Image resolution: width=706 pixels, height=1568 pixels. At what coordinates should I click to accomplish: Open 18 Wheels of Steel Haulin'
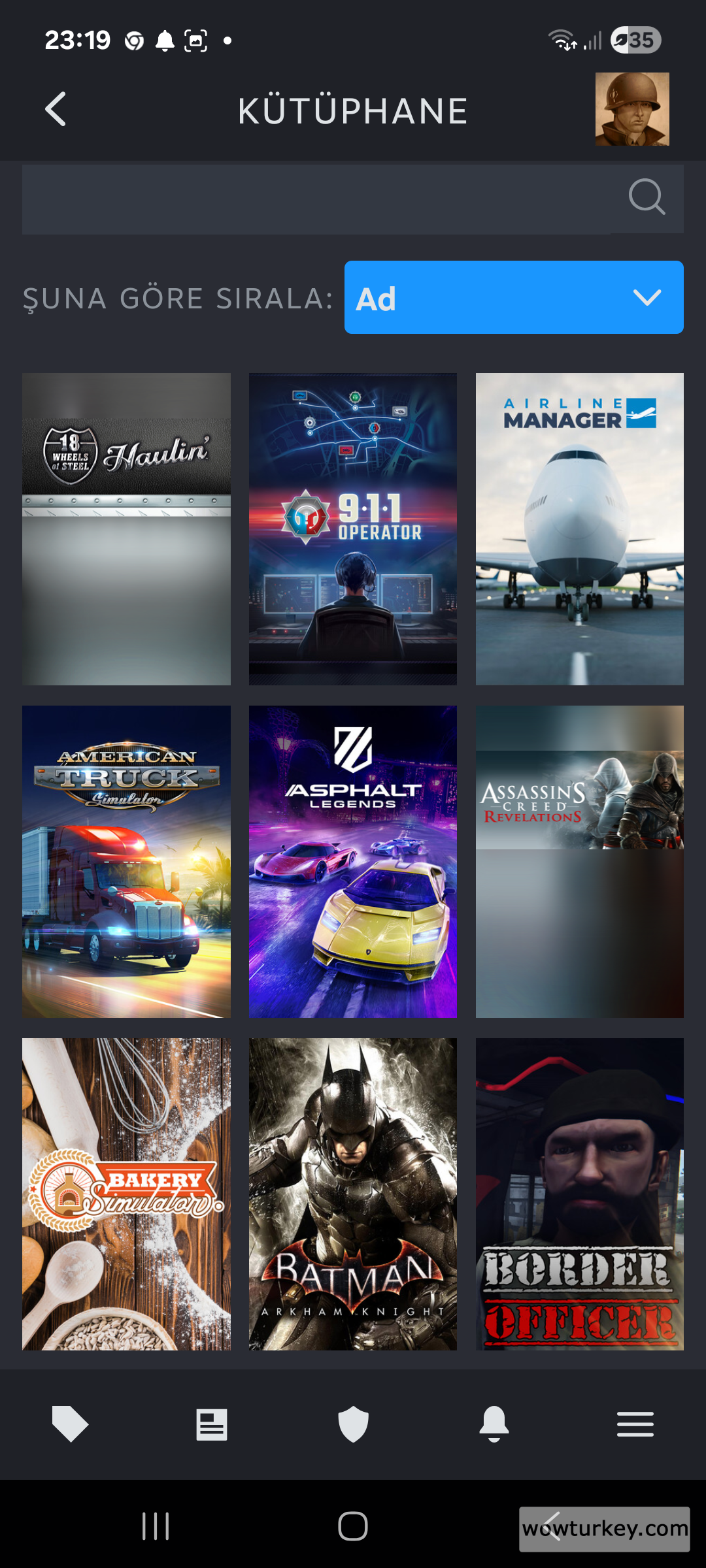(x=126, y=529)
